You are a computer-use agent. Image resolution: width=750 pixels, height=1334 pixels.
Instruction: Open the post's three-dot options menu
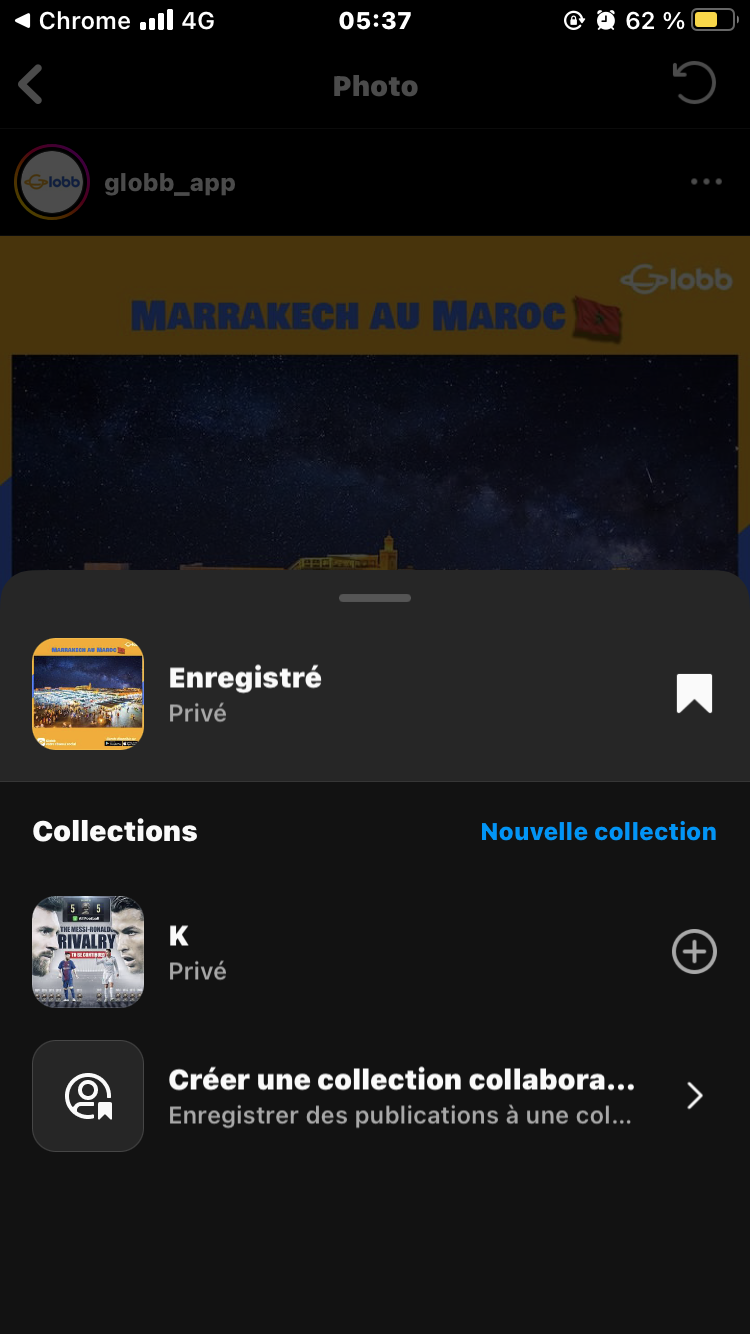pyautogui.click(x=706, y=182)
